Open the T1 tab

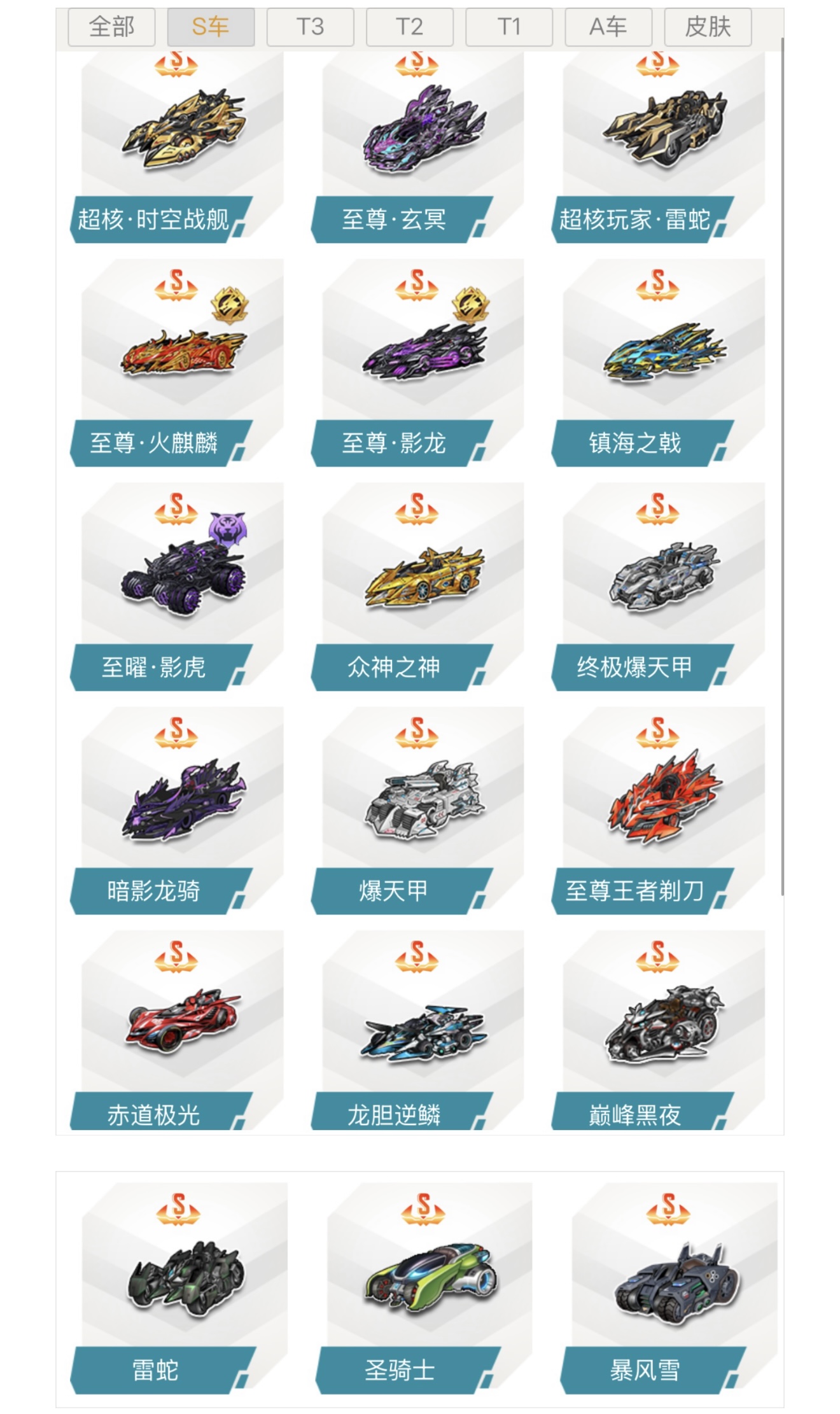point(508,27)
